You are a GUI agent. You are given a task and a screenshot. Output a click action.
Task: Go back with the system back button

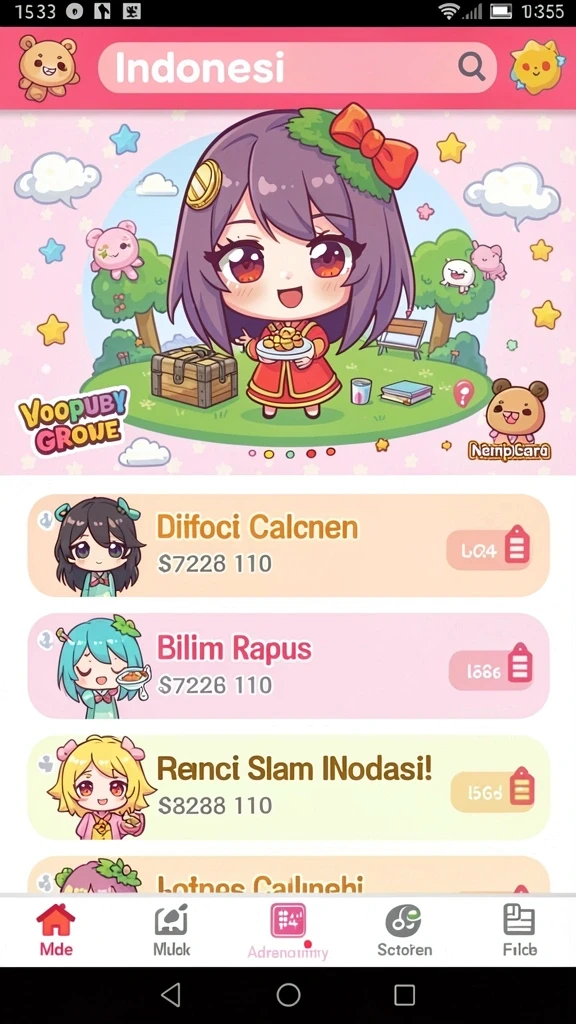point(171,995)
